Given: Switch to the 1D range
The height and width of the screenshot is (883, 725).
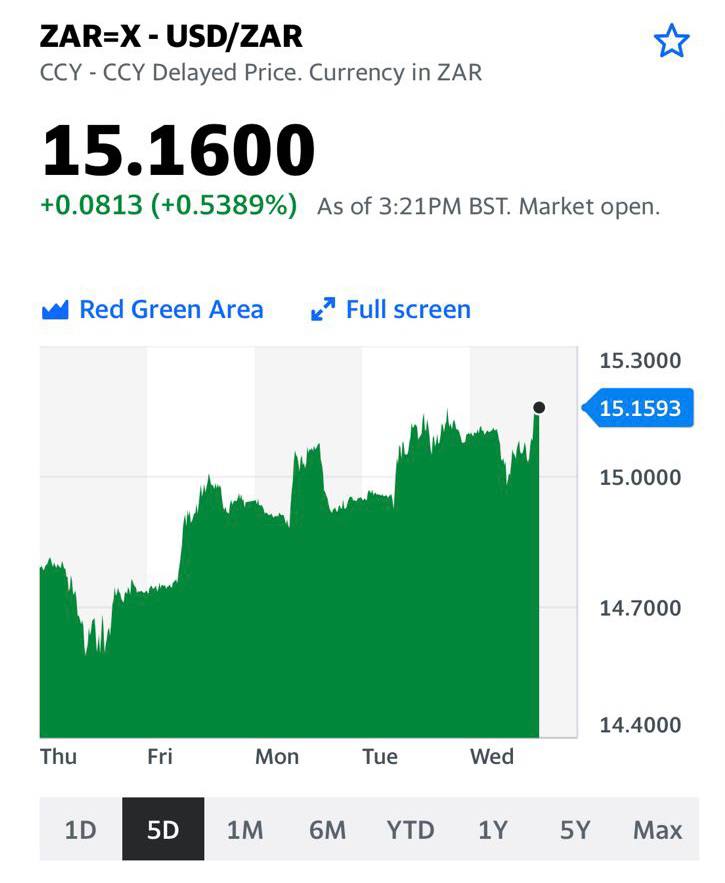Looking at the screenshot, I should [x=80, y=829].
